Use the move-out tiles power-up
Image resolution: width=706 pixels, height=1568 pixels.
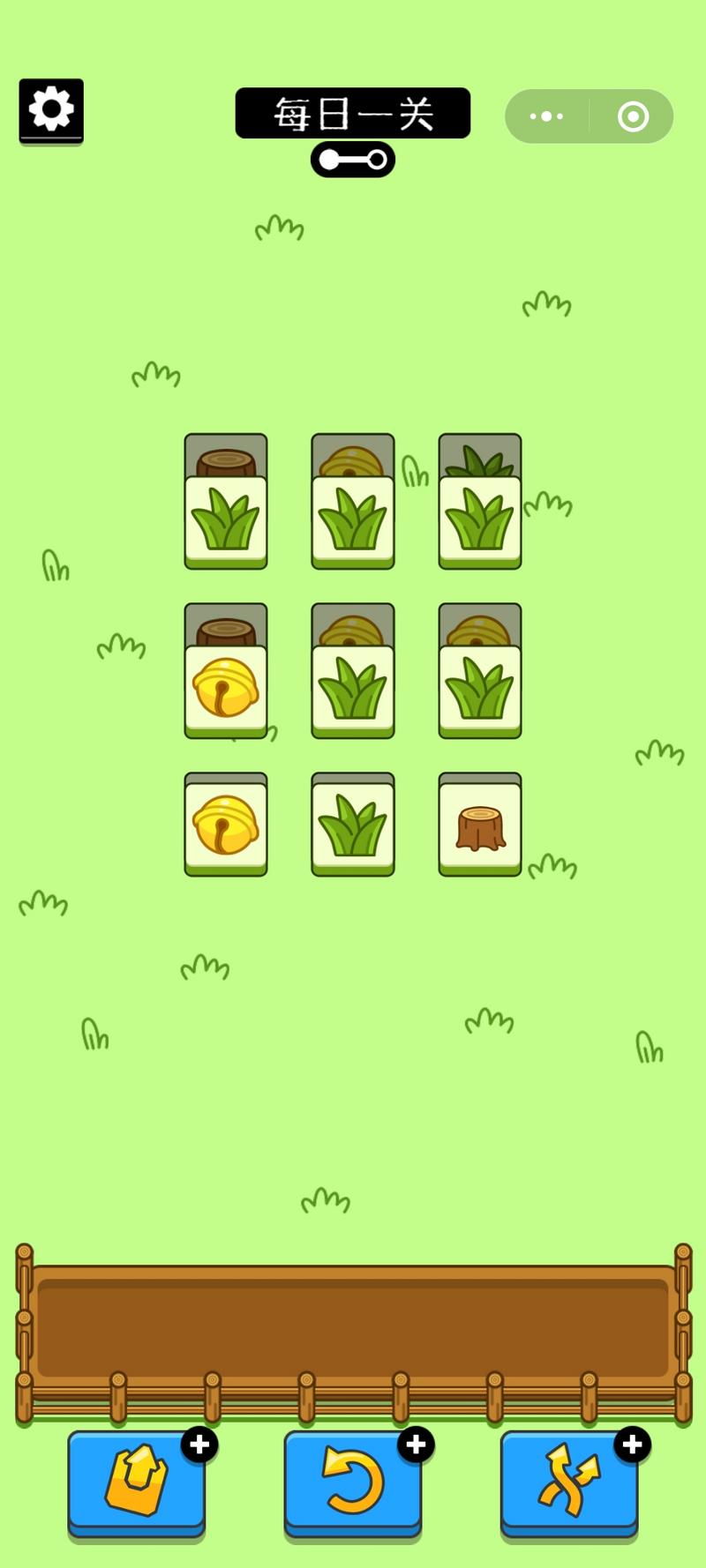[x=137, y=1483]
